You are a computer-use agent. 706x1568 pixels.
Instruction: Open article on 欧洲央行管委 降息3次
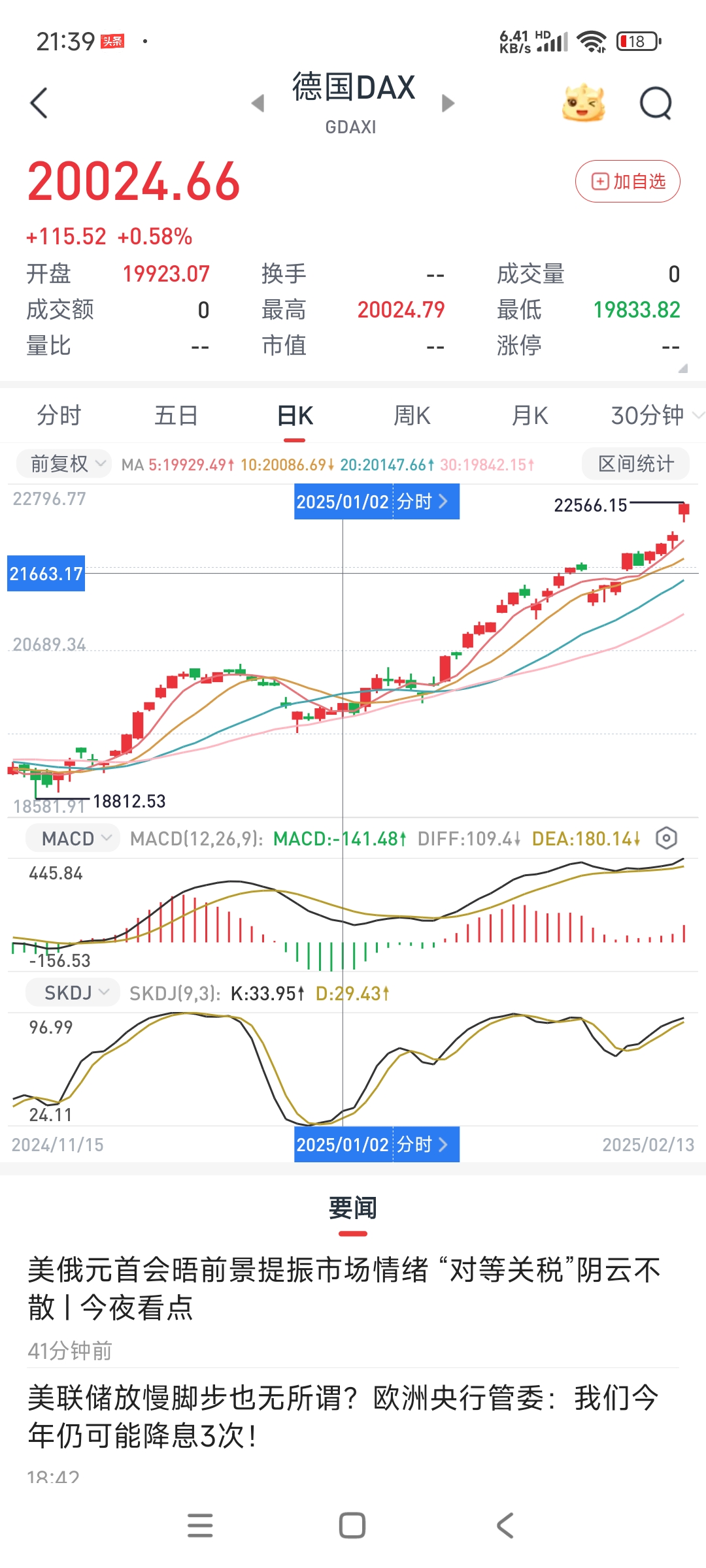click(343, 1416)
